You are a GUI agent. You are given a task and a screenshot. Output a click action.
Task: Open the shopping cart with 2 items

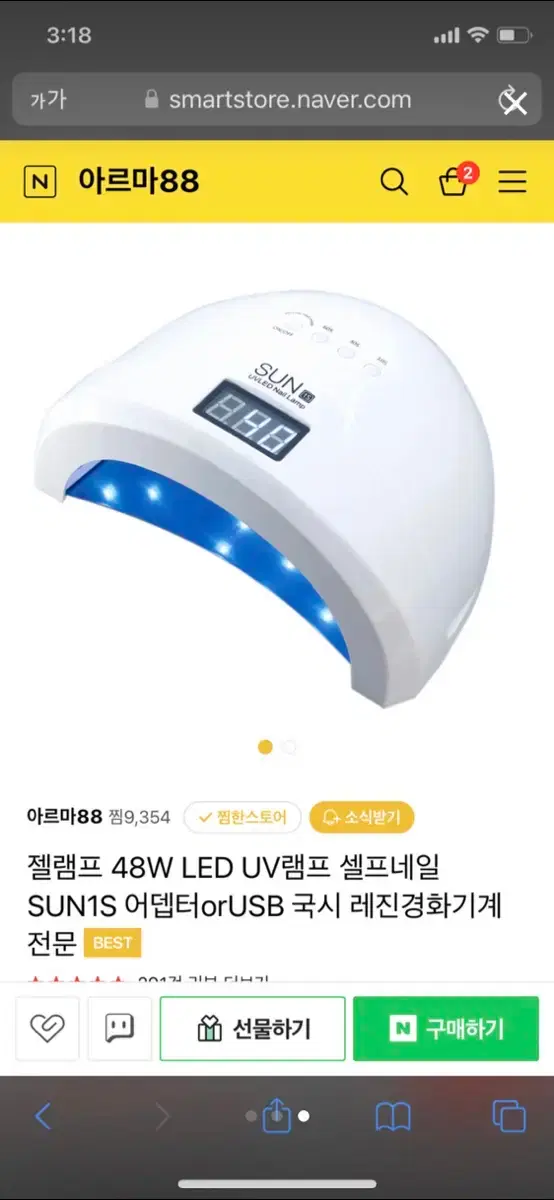pos(456,181)
